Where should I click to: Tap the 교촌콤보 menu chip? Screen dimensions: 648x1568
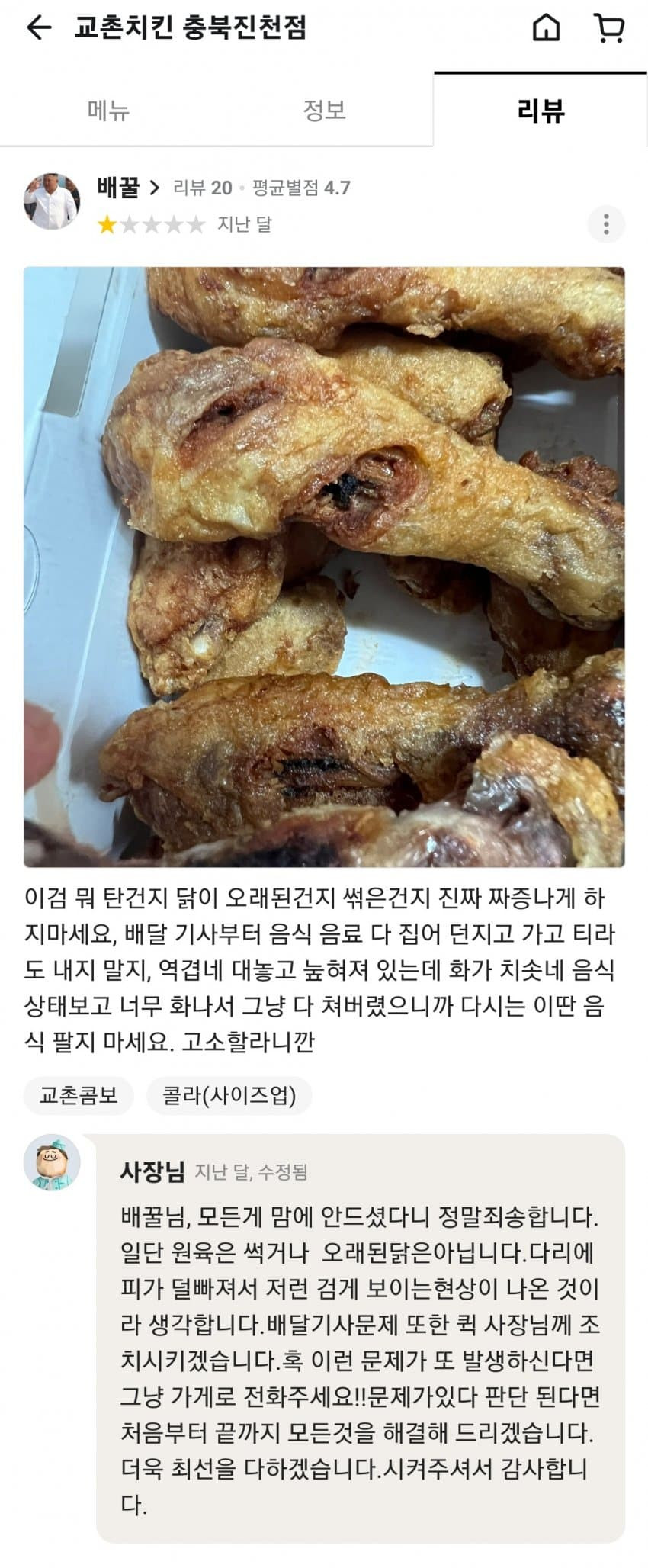[79, 1096]
